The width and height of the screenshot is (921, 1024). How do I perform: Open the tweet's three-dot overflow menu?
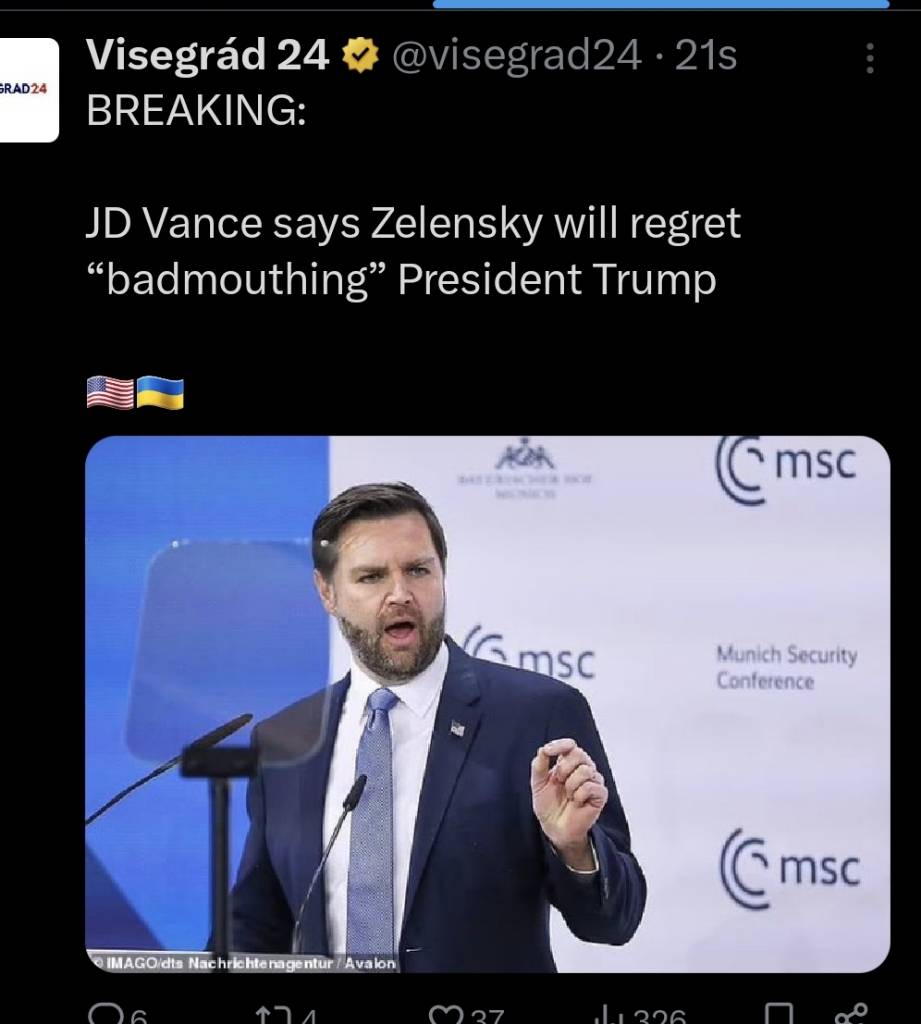(869, 59)
